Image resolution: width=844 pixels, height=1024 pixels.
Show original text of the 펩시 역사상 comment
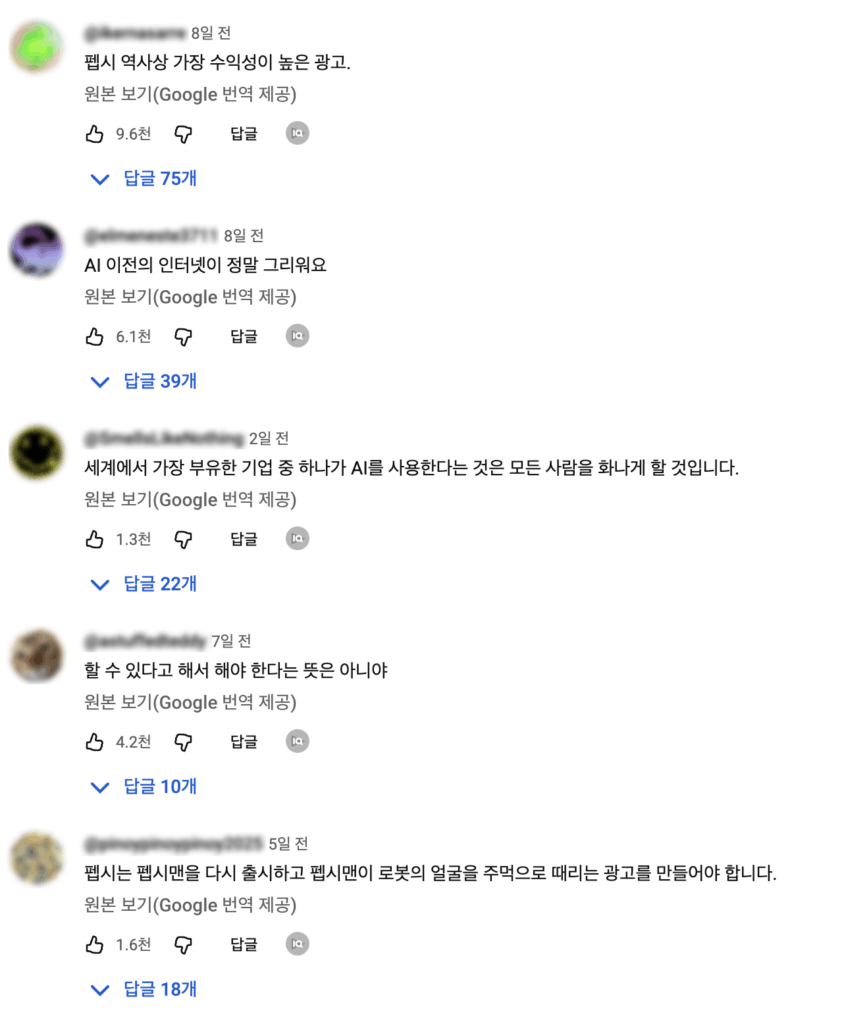191,95
